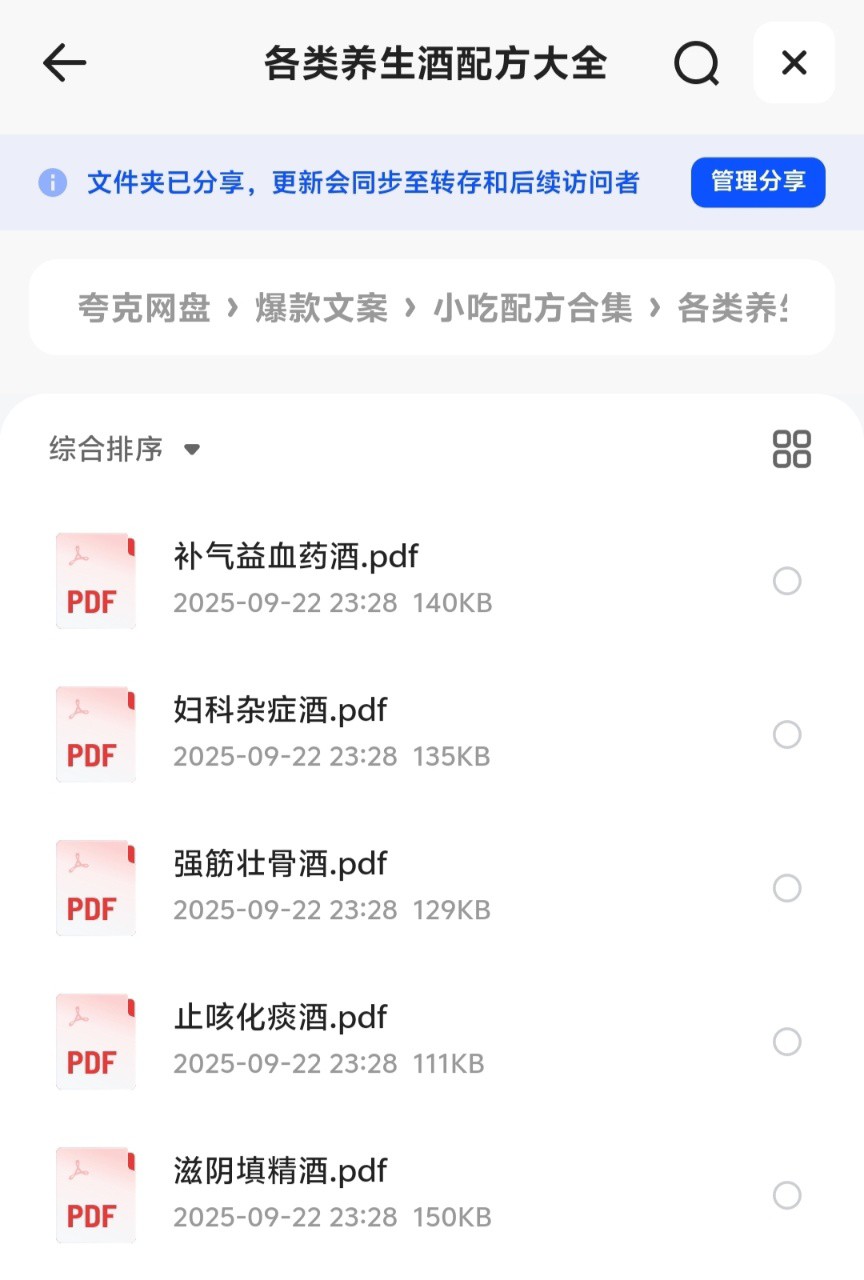Open 止咳化痰酒.pdf
Image resolution: width=864 pixels, height=1280 pixels.
280,1018
